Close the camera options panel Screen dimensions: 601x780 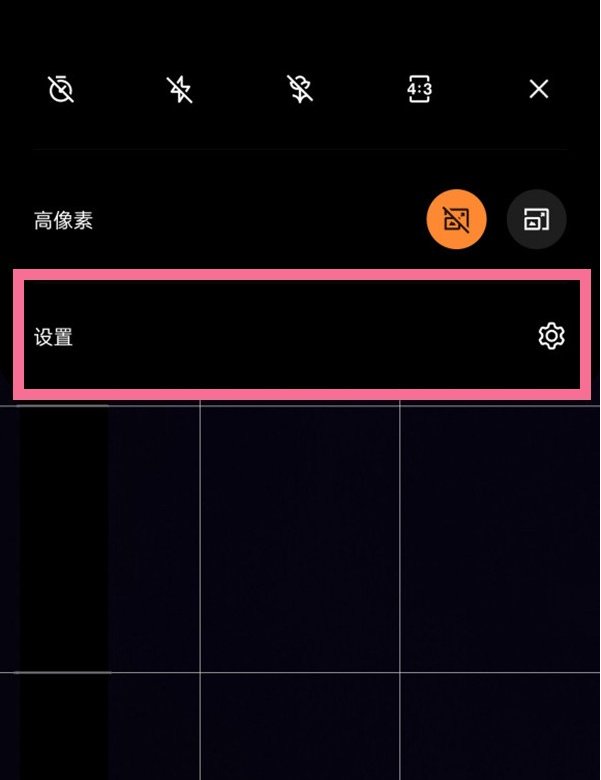539,90
